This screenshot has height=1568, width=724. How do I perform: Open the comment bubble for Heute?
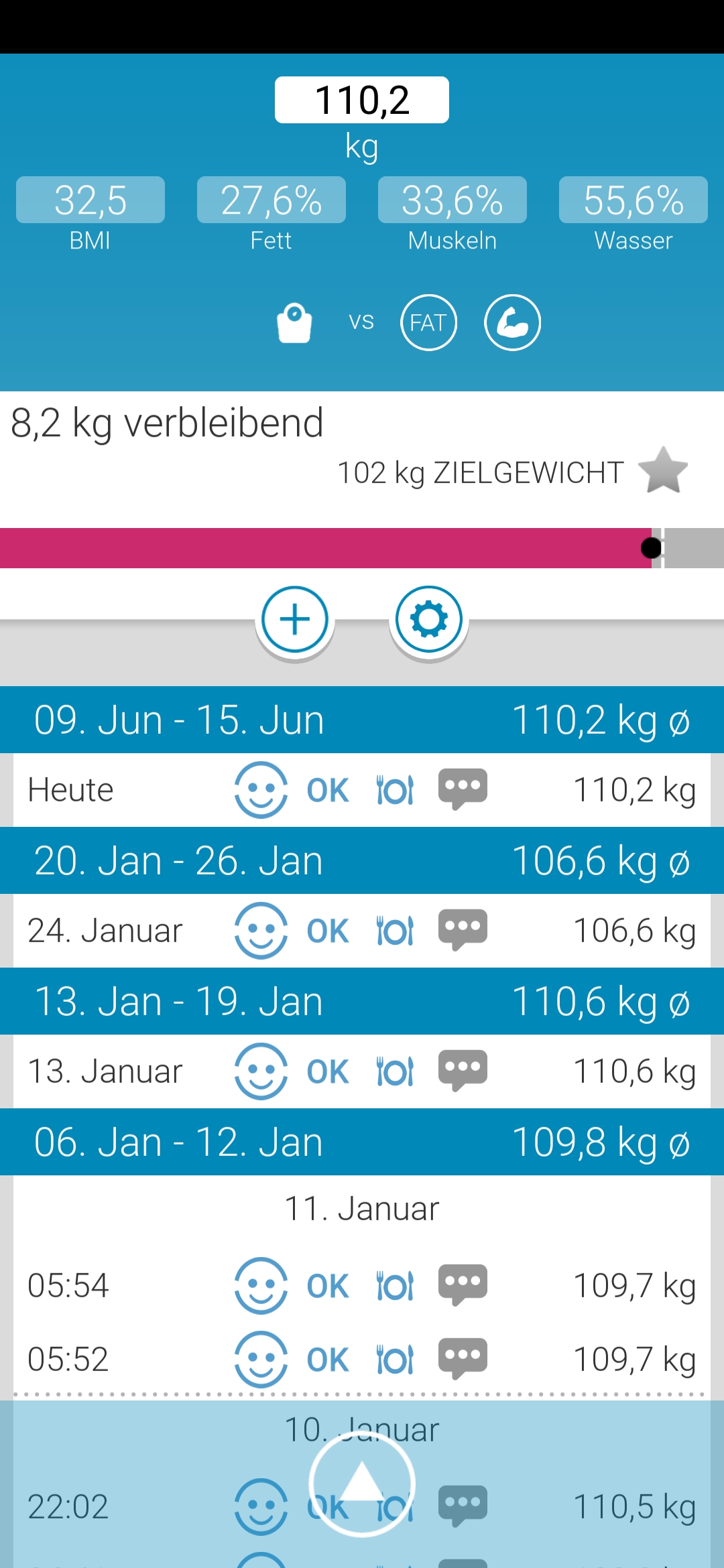click(463, 789)
